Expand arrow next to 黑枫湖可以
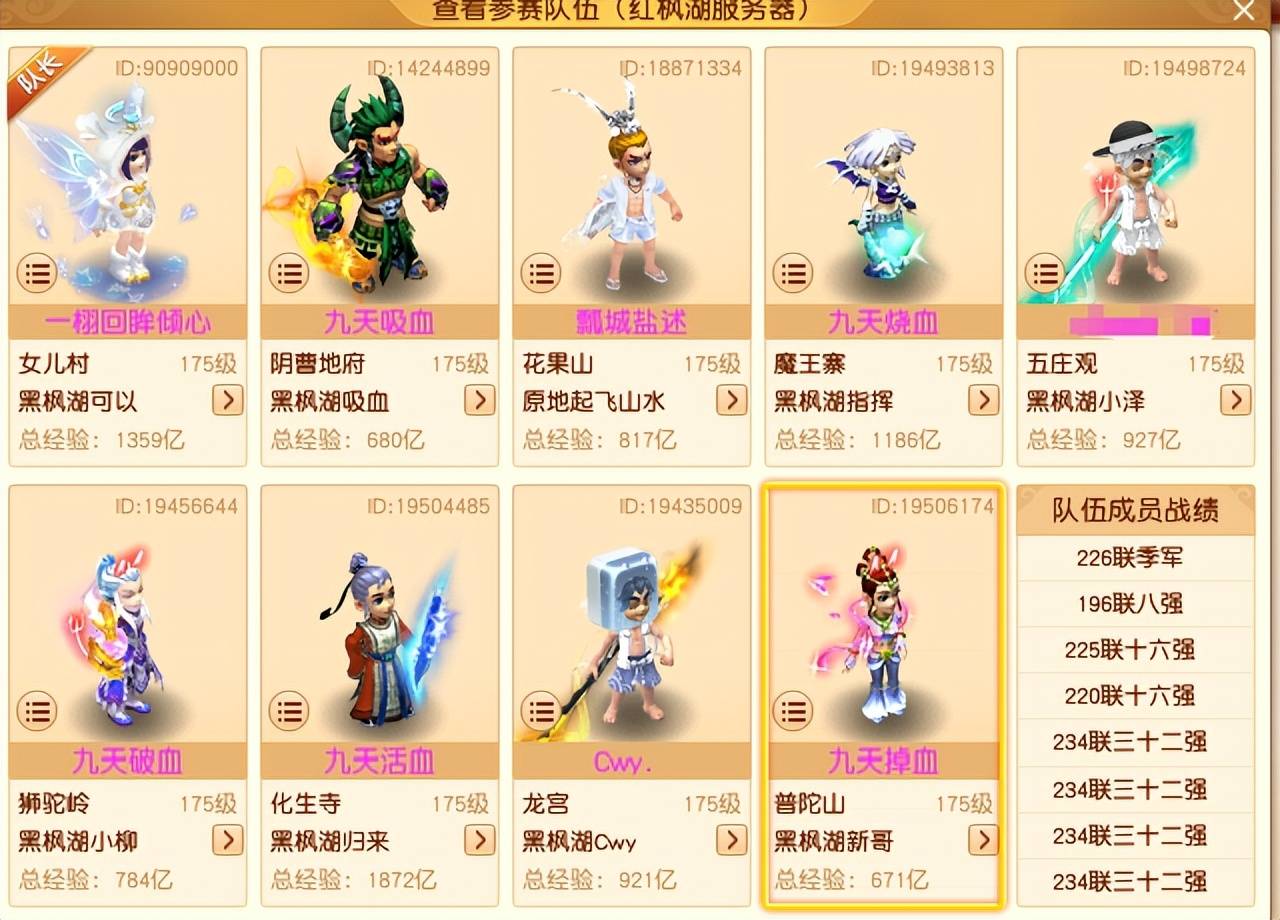This screenshot has height=920, width=1280. [228, 401]
